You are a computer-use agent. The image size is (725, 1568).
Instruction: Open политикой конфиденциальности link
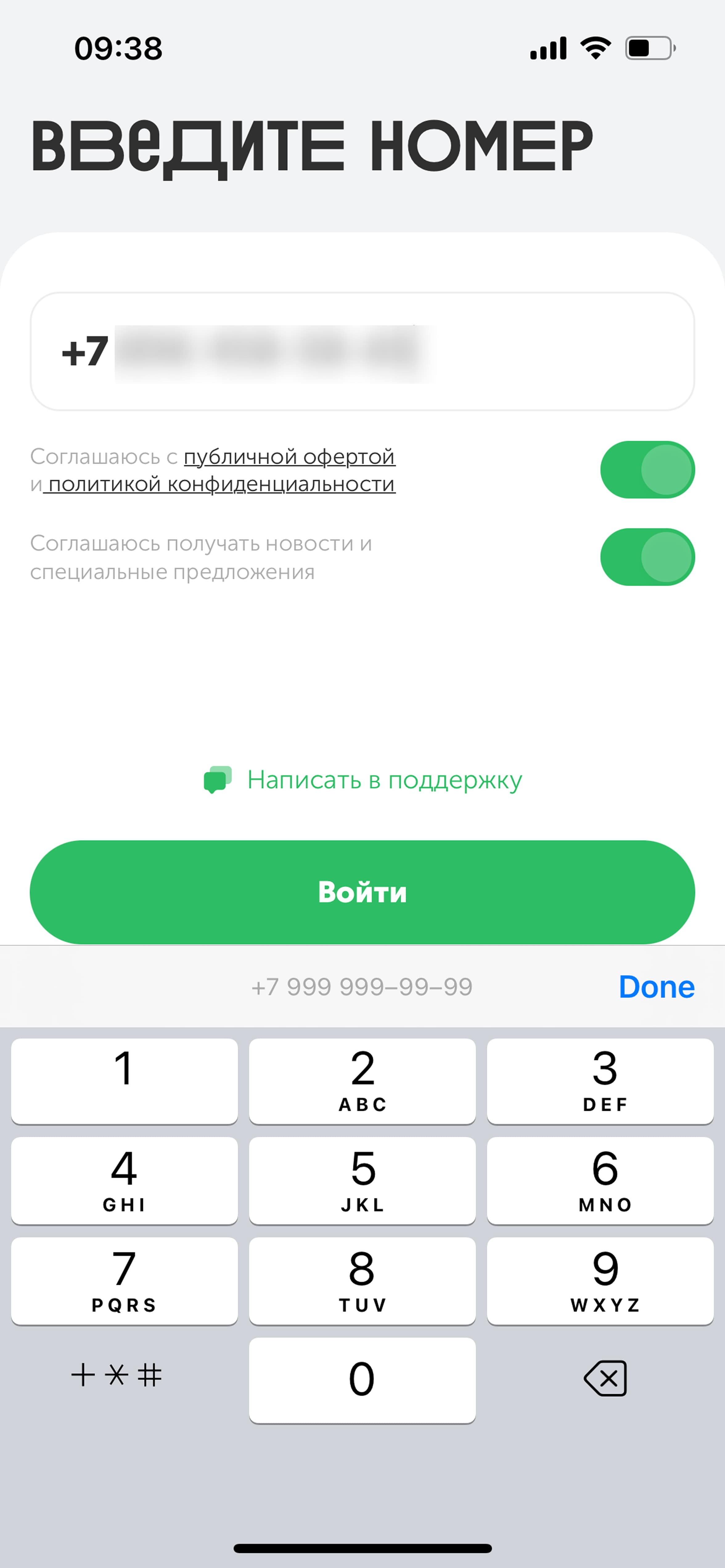click(219, 484)
